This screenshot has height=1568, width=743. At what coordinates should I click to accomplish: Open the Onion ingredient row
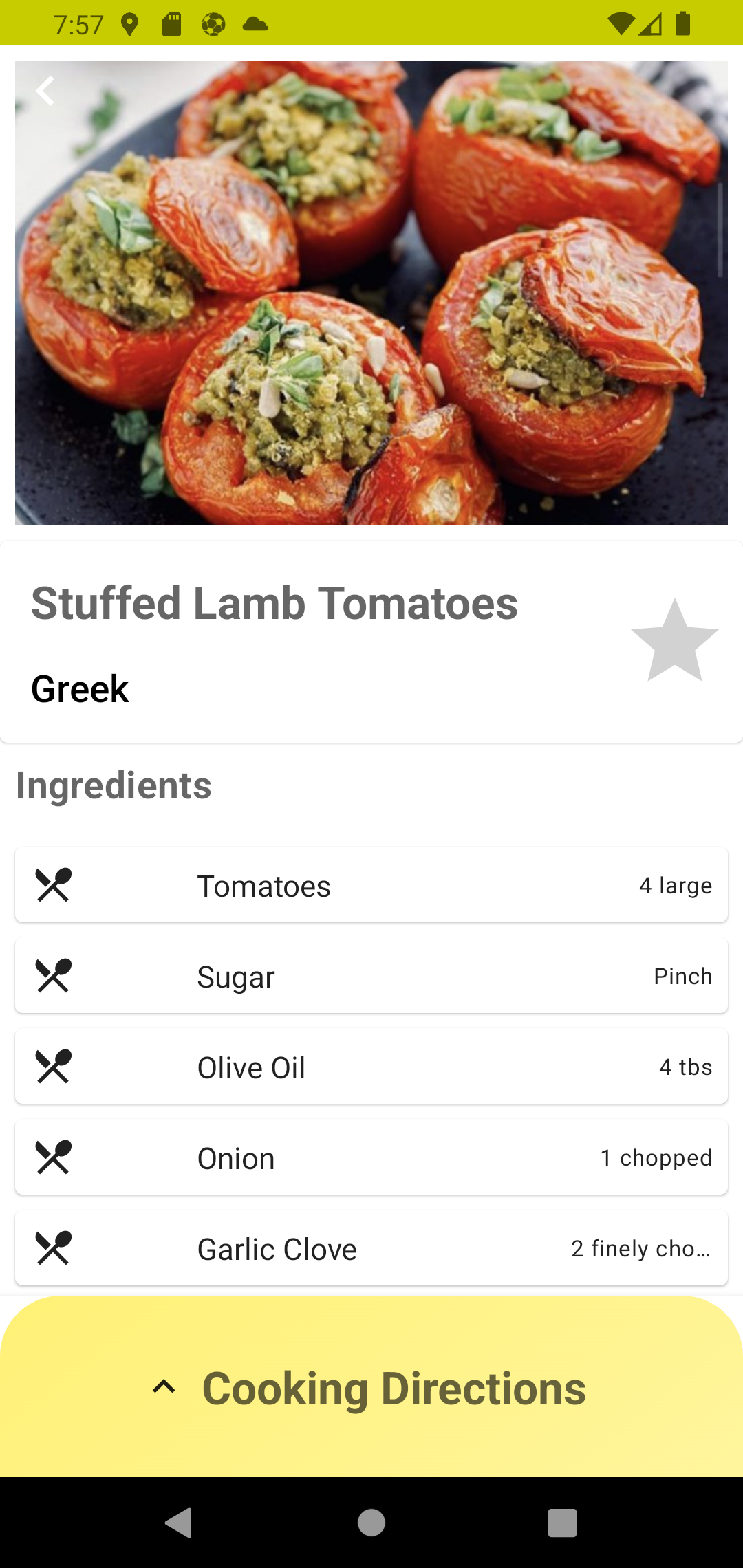(x=371, y=1157)
